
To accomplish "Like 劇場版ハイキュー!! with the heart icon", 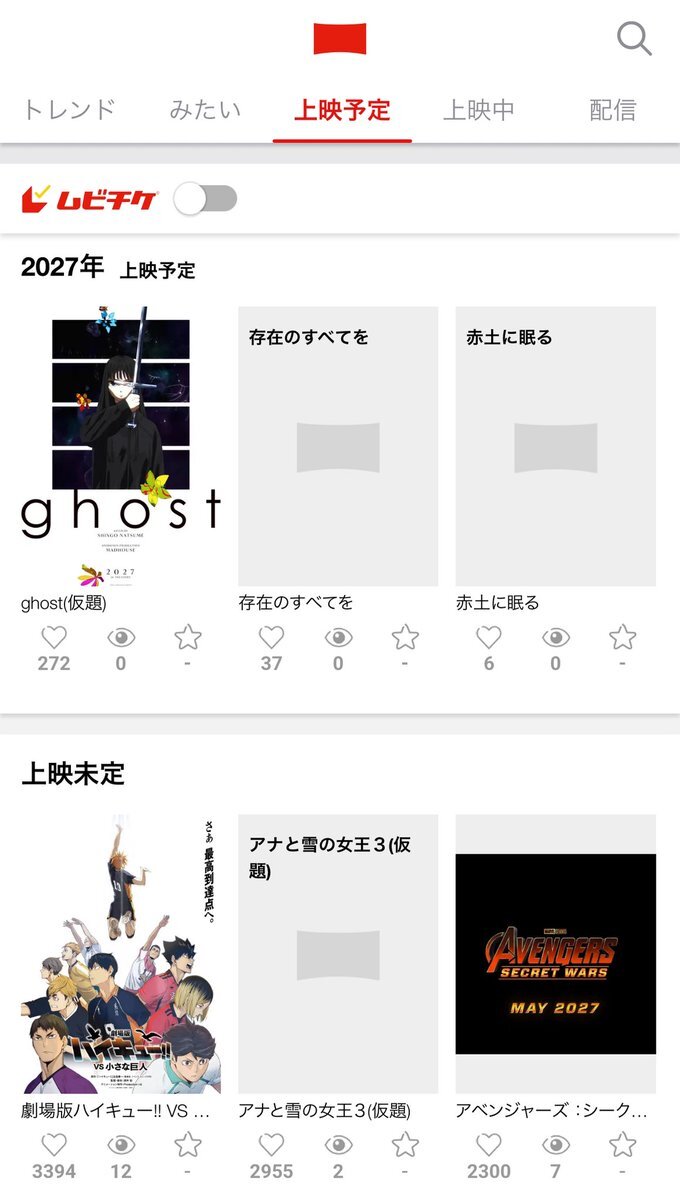I will (54, 1145).
